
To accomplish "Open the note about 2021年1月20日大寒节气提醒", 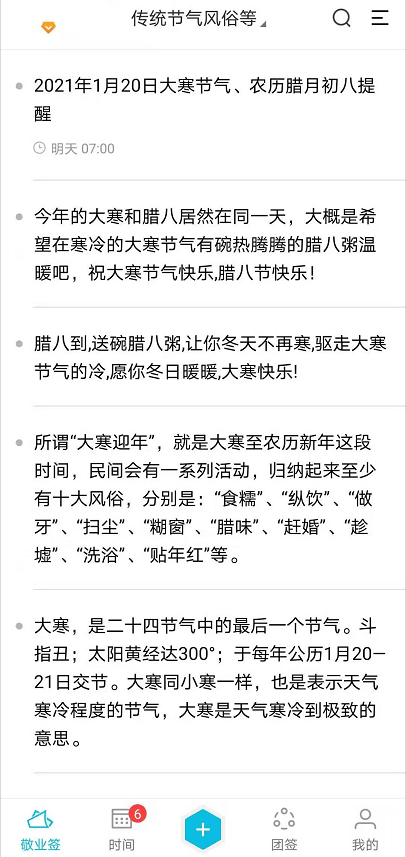I will coord(205,115).
